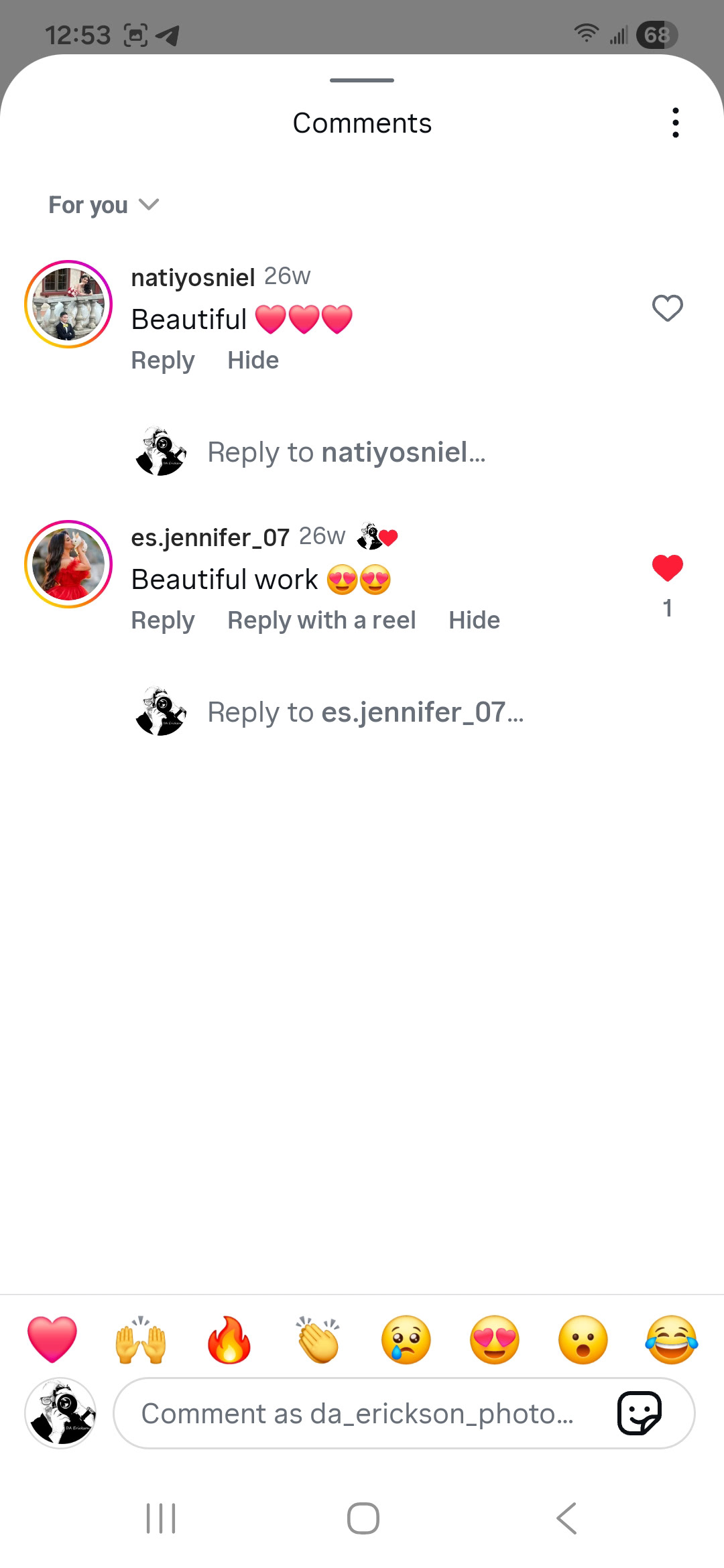This screenshot has height=1568, width=724.
Task: Like natiyosniel's comment
Action: point(667,309)
